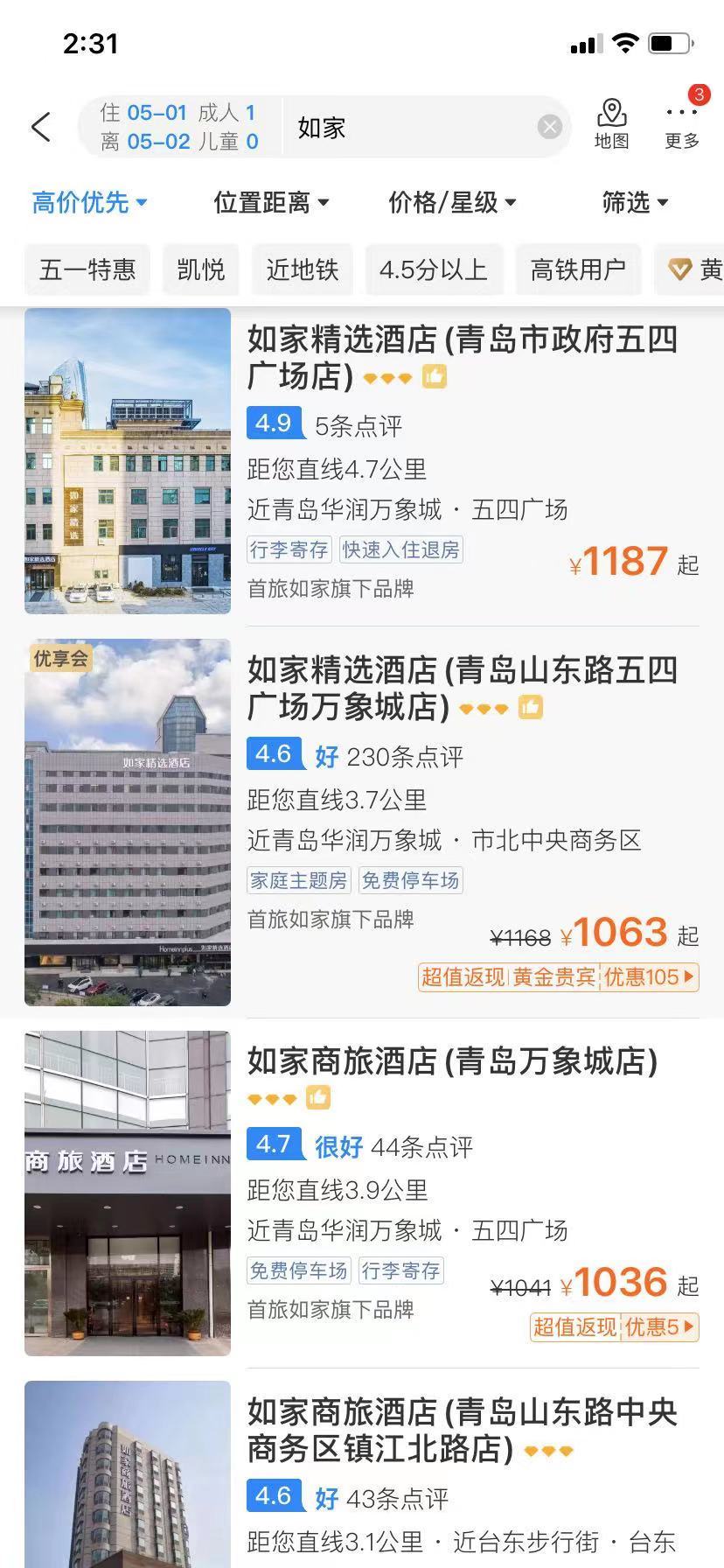The image size is (724, 1568).
Task: Toggle the 近地铁 filter chip
Action: [x=302, y=269]
